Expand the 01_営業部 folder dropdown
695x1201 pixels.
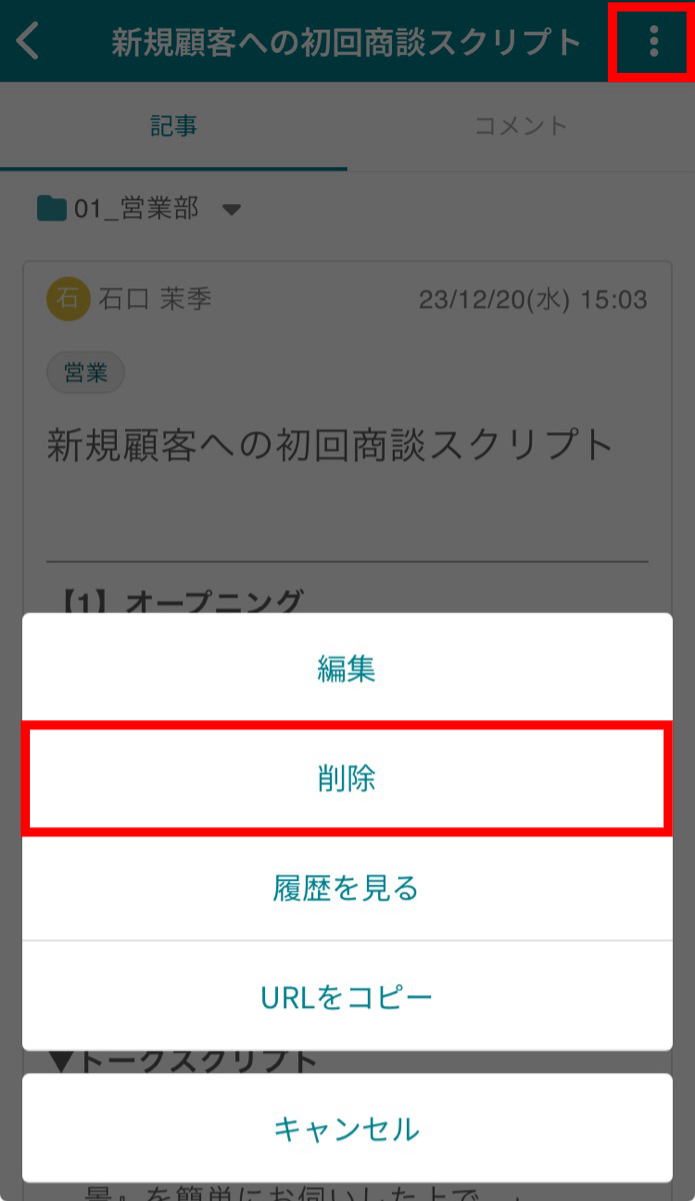coord(231,210)
